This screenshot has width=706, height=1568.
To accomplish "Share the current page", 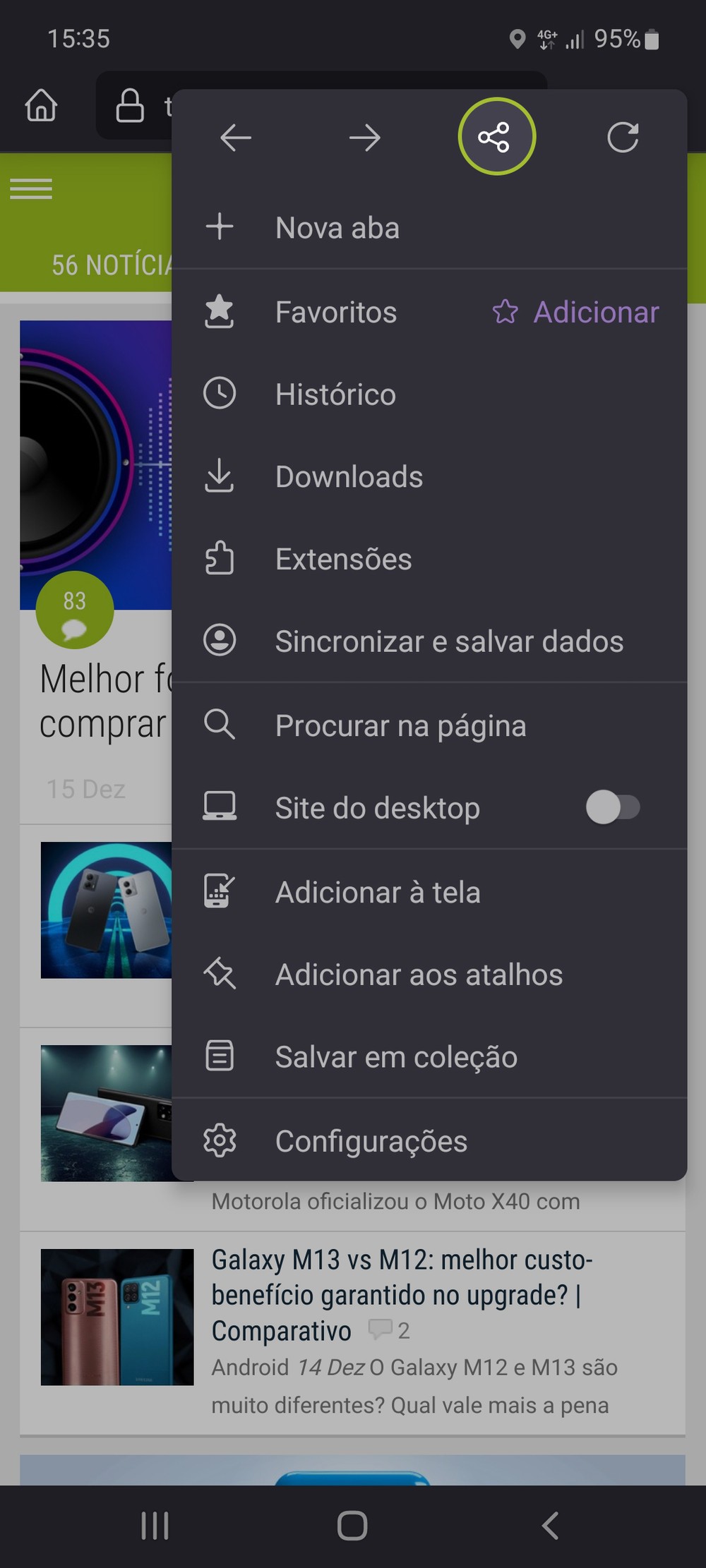I will [x=496, y=137].
